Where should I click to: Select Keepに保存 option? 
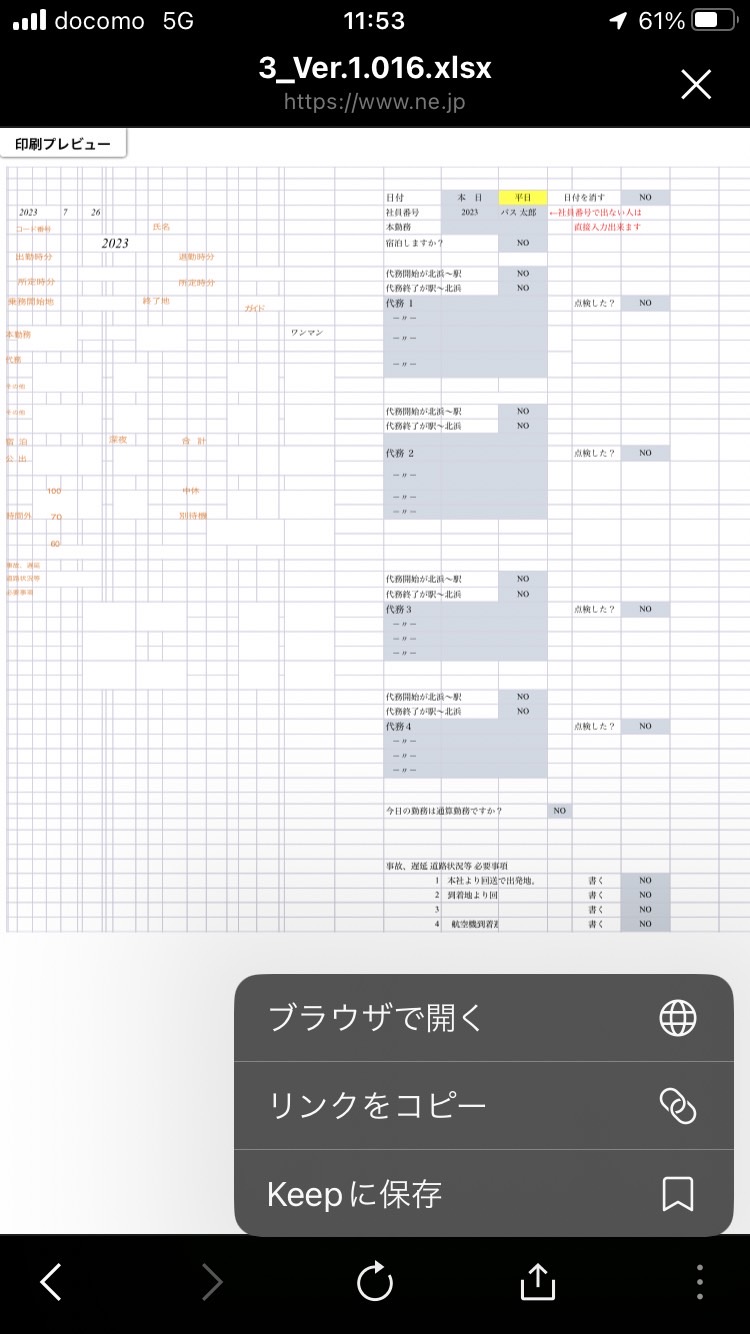[x=484, y=1194]
